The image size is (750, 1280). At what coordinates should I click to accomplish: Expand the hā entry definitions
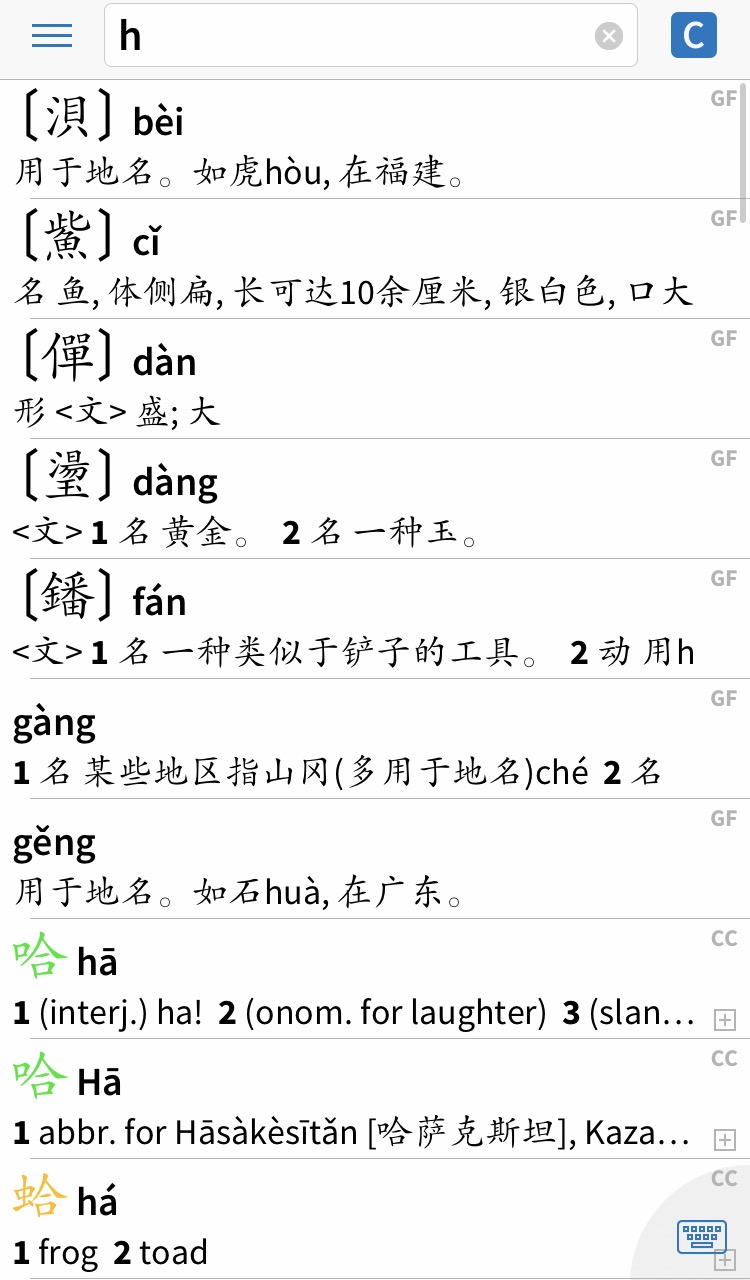[x=725, y=1020]
